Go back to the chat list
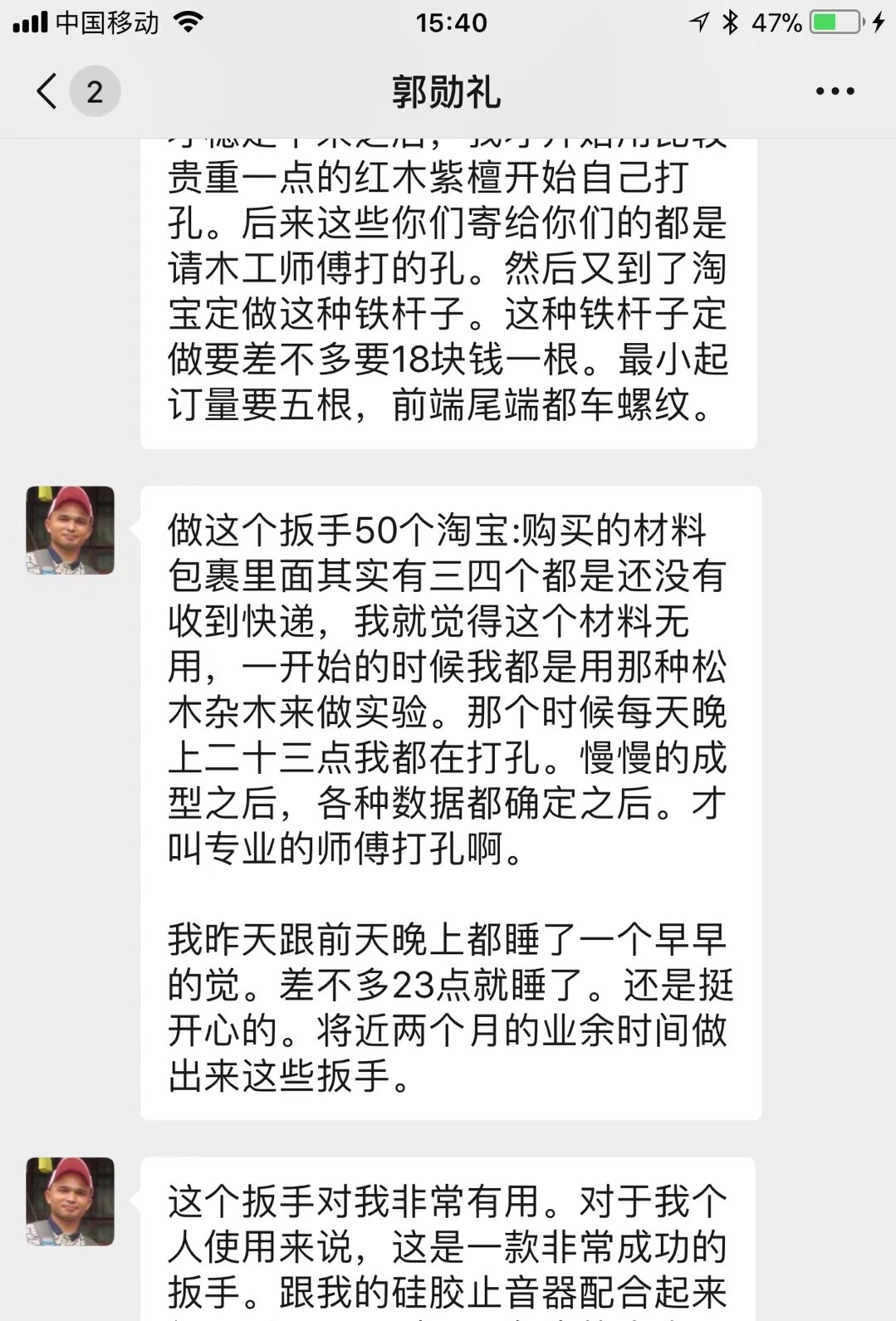896x1321 pixels. point(48,91)
